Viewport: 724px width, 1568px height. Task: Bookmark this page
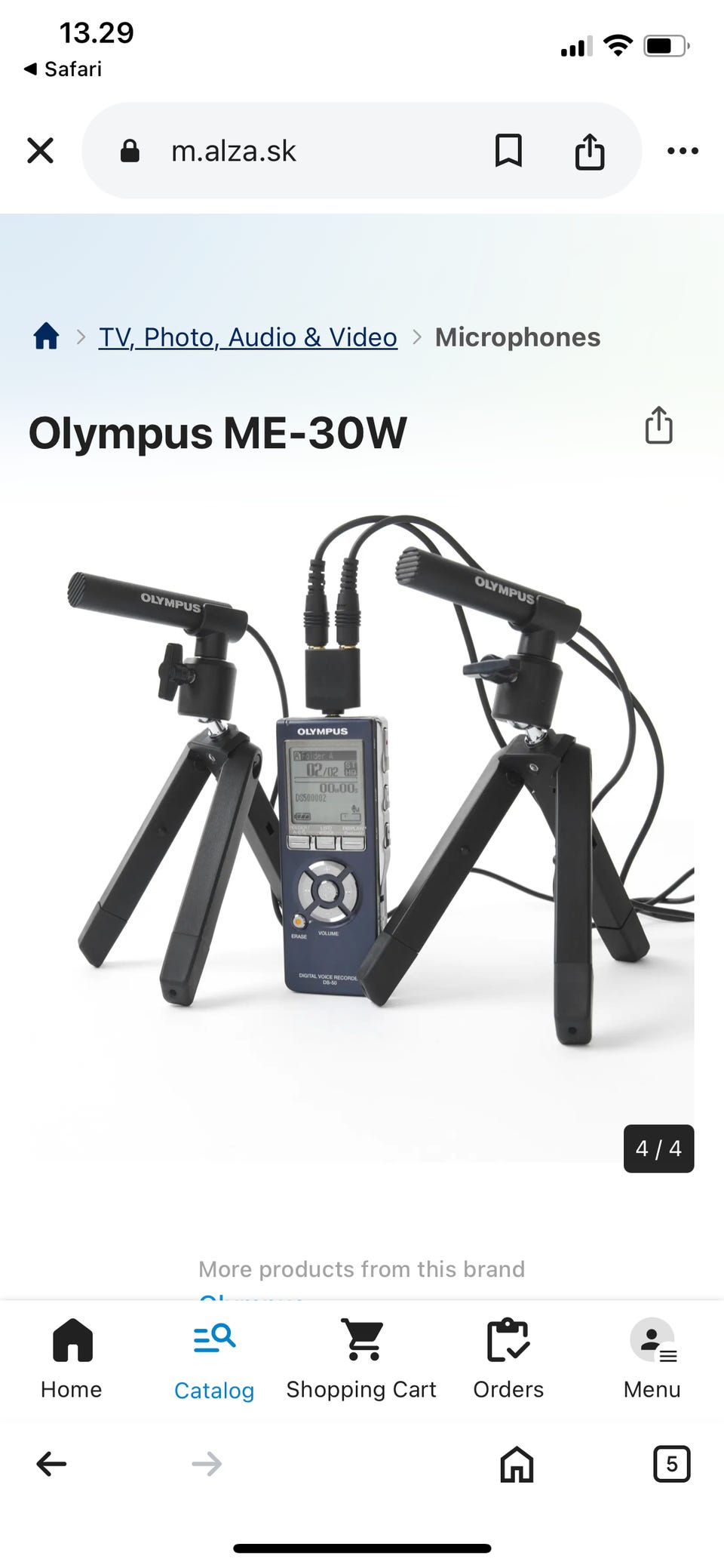click(508, 151)
